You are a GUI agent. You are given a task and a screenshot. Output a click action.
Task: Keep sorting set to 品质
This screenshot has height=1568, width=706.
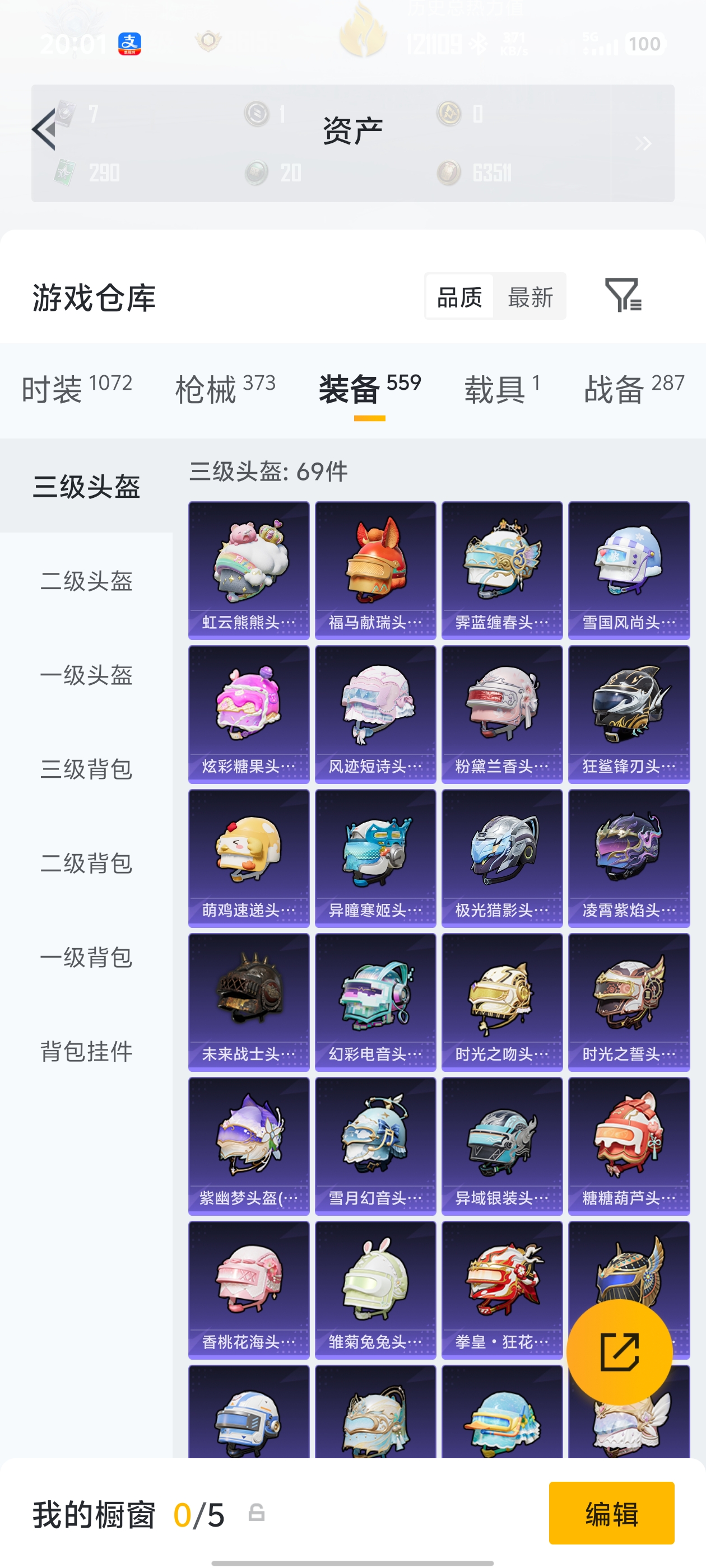tap(459, 296)
